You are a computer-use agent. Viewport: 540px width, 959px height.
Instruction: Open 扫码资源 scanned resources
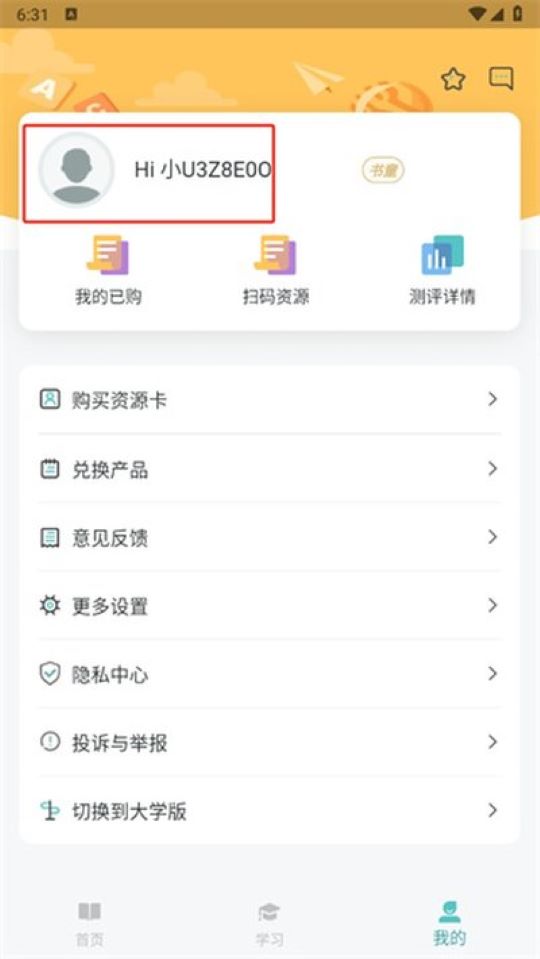tap(275, 270)
